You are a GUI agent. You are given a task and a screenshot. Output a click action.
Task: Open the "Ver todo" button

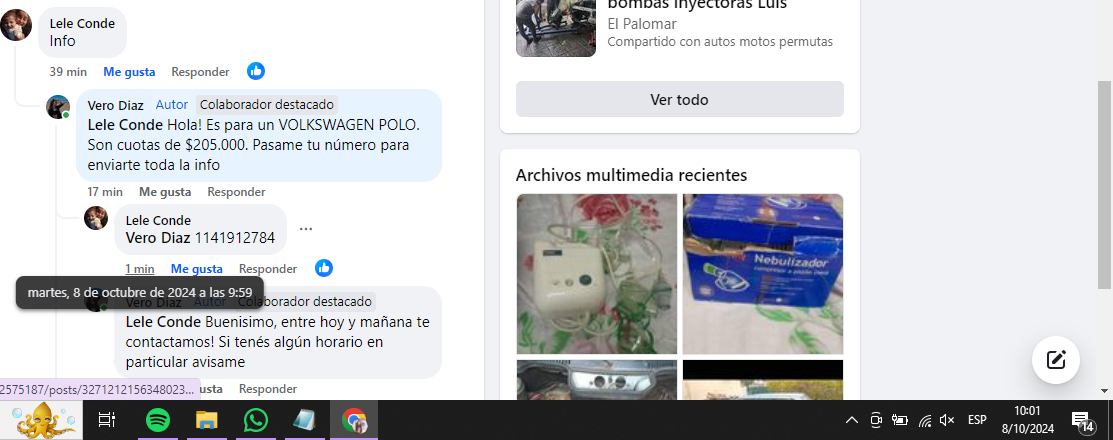(x=679, y=100)
